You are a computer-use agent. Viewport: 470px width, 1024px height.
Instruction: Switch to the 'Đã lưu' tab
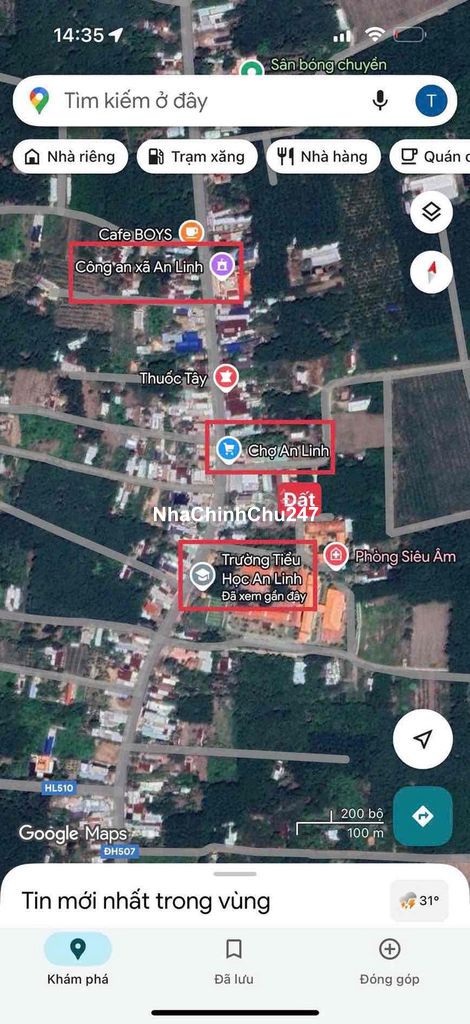pos(234,961)
